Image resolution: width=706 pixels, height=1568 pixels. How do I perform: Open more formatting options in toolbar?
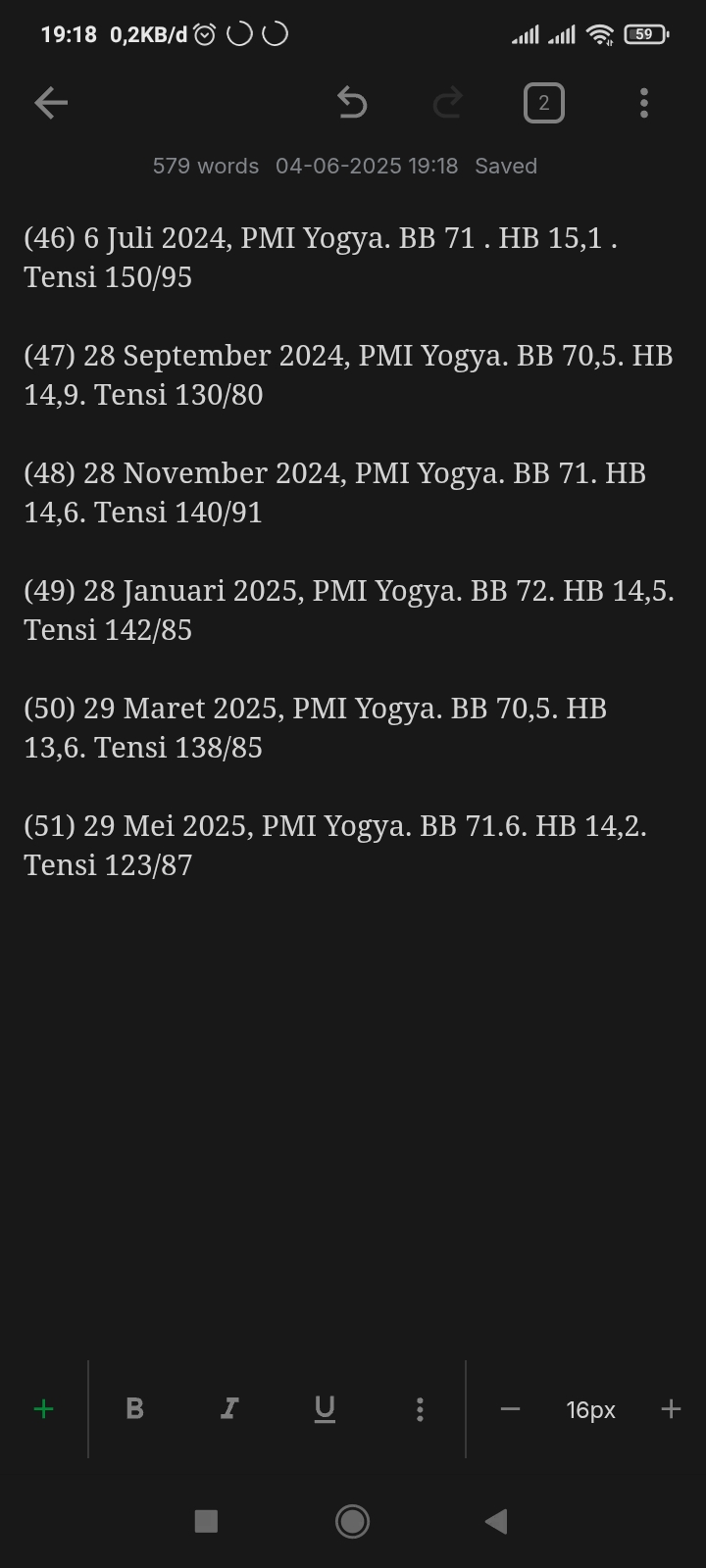tap(420, 1409)
